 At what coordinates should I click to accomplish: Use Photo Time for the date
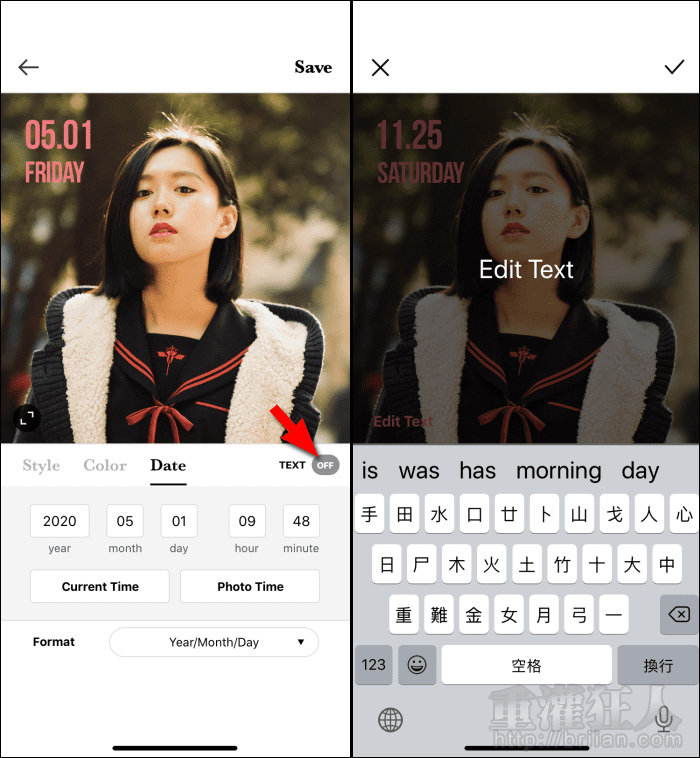250,586
